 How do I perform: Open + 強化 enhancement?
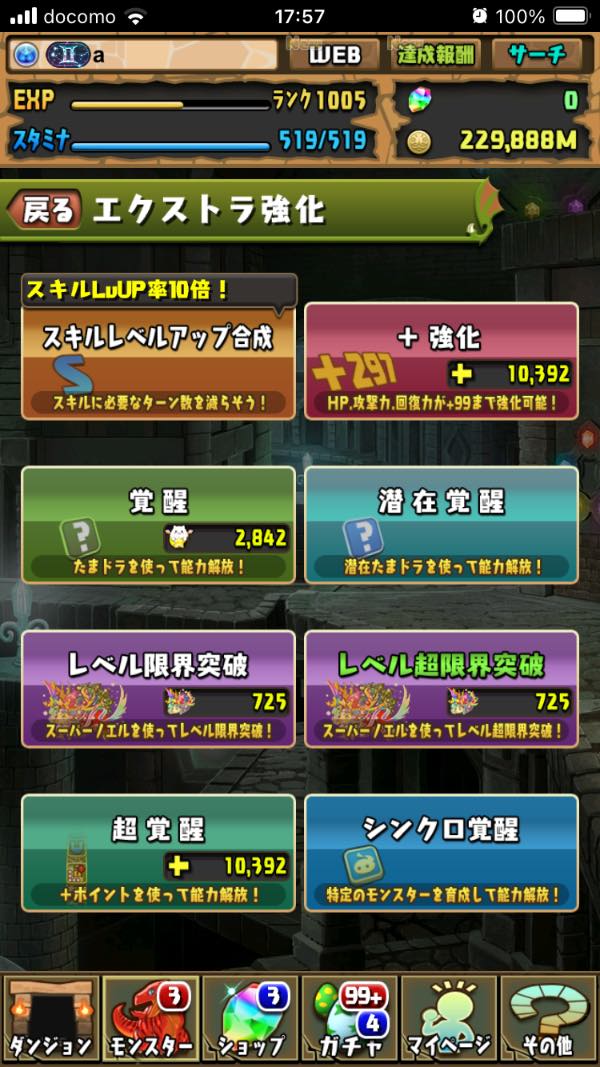click(441, 362)
